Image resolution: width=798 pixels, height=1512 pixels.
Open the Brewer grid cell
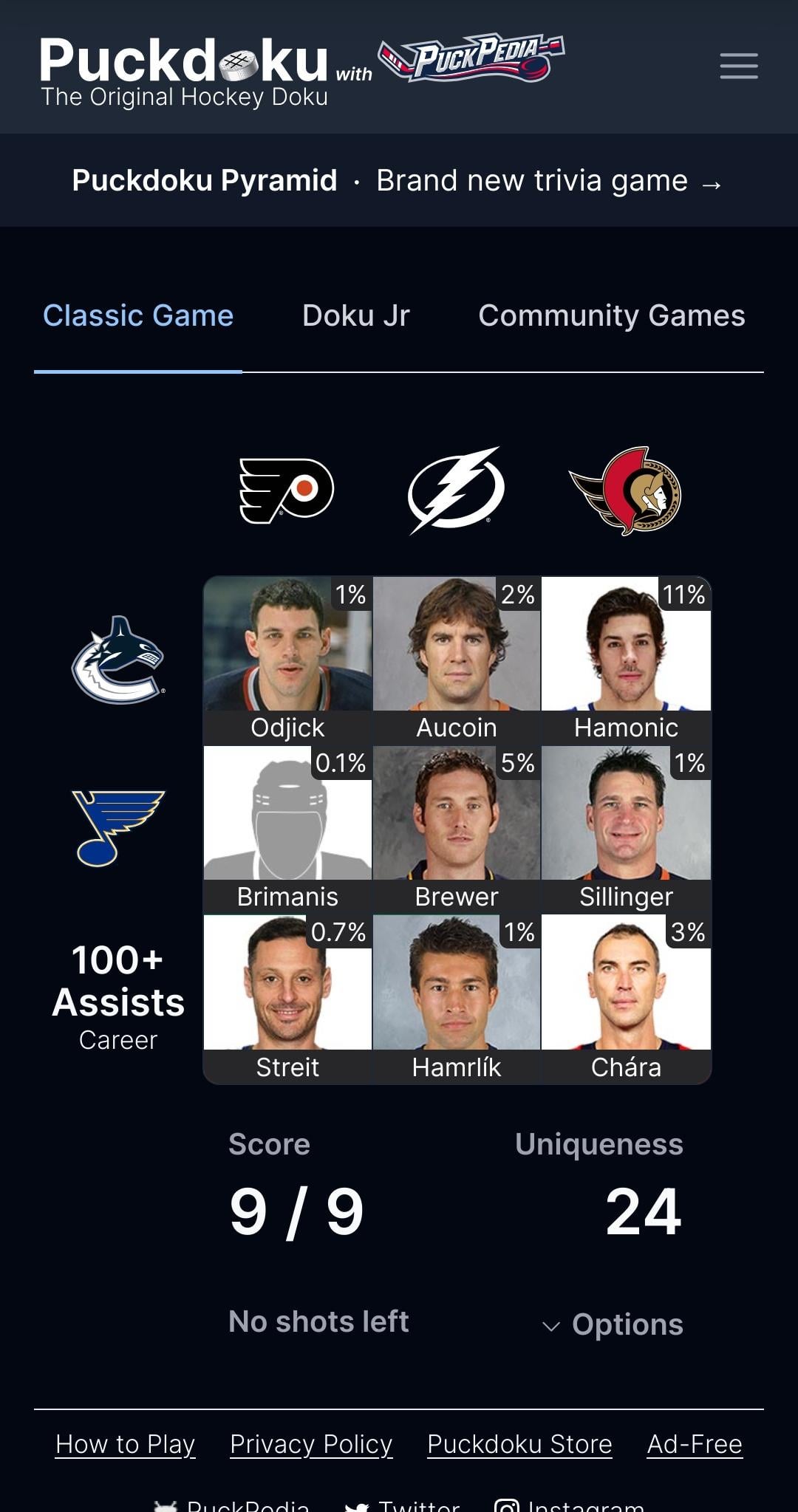[x=457, y=830]
